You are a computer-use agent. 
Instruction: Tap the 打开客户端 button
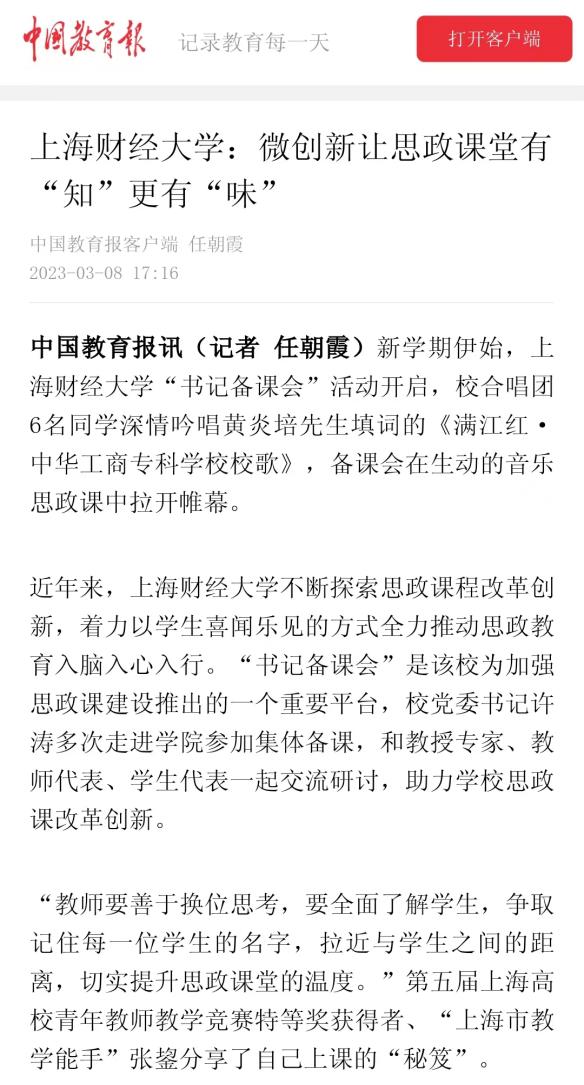[x=494, y=39]
